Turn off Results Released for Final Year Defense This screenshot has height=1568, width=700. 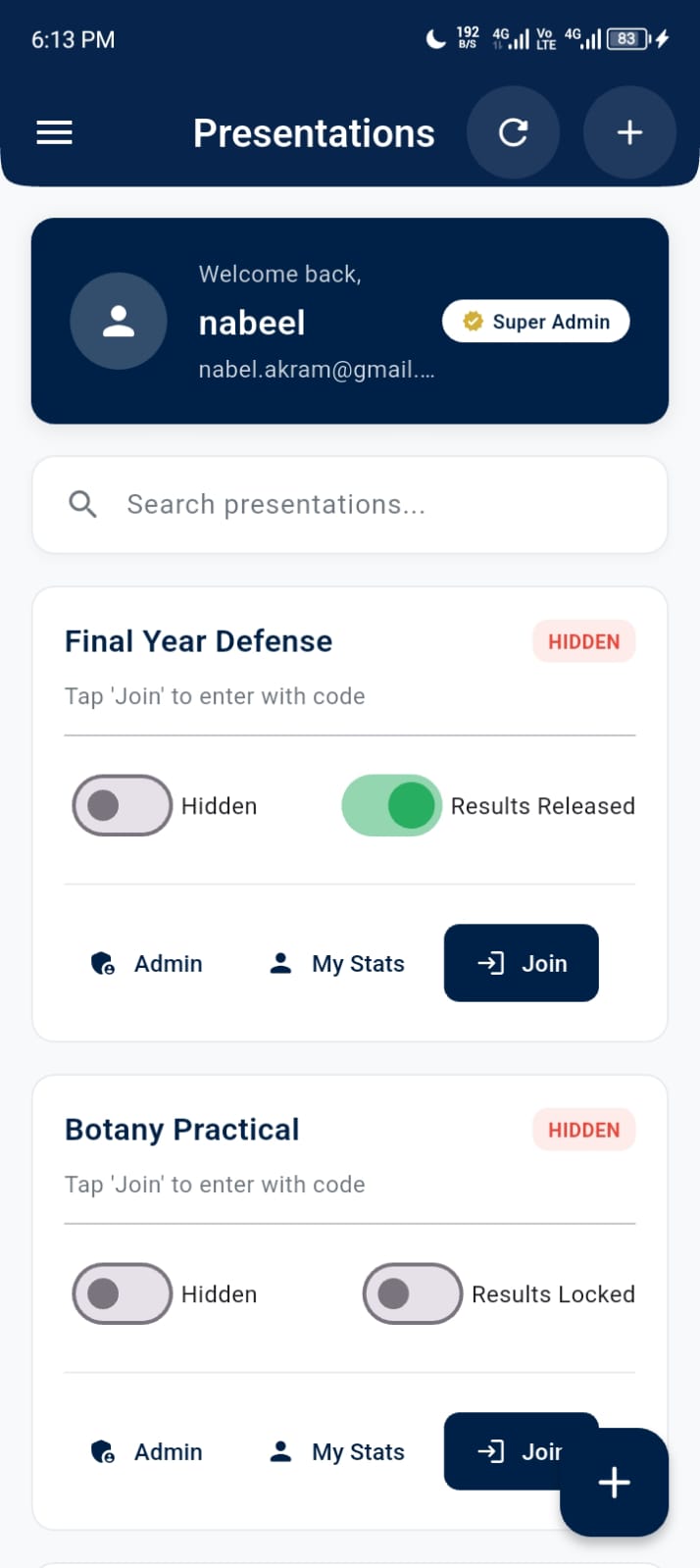(x=391, y=805)
